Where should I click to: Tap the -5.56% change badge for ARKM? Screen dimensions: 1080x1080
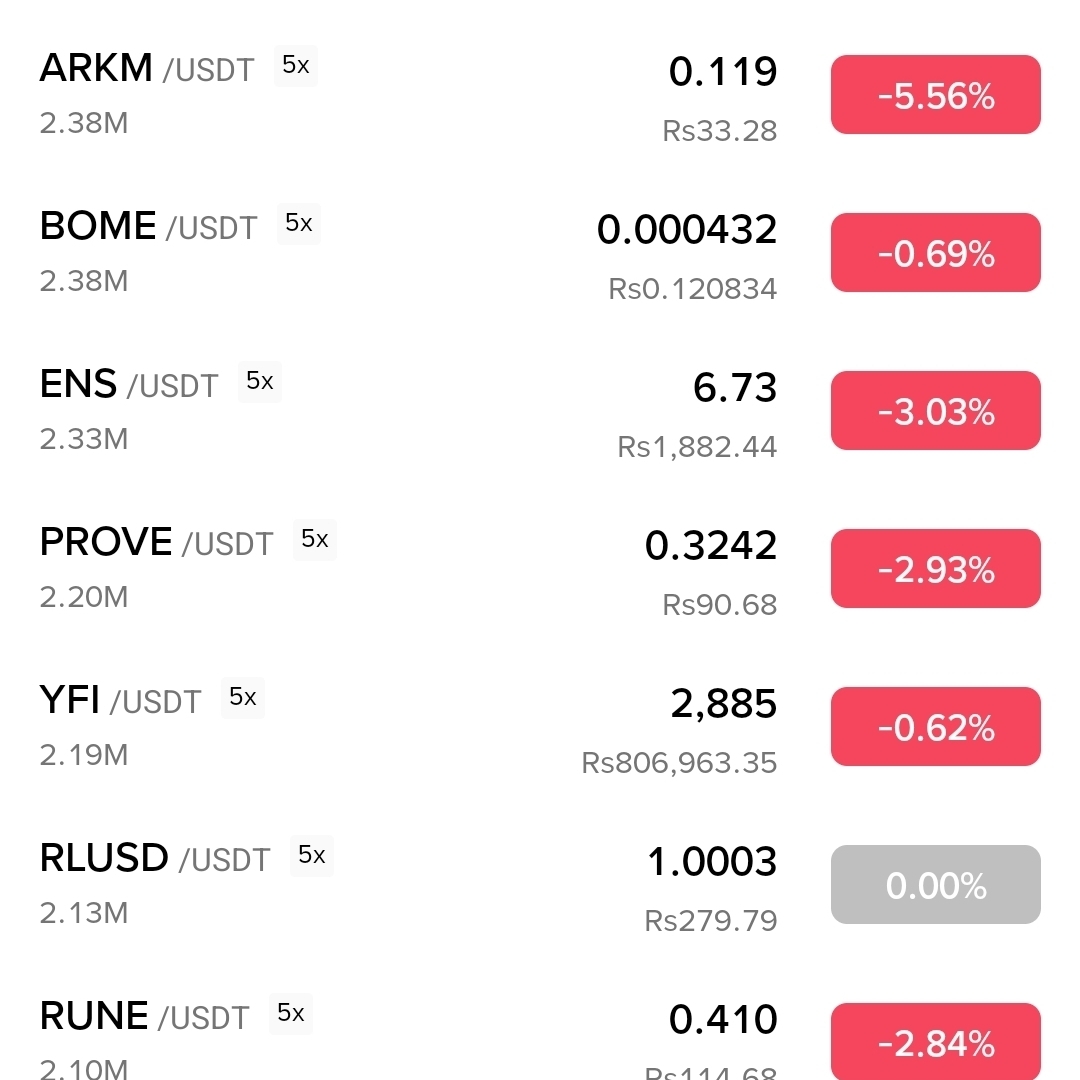935,95
